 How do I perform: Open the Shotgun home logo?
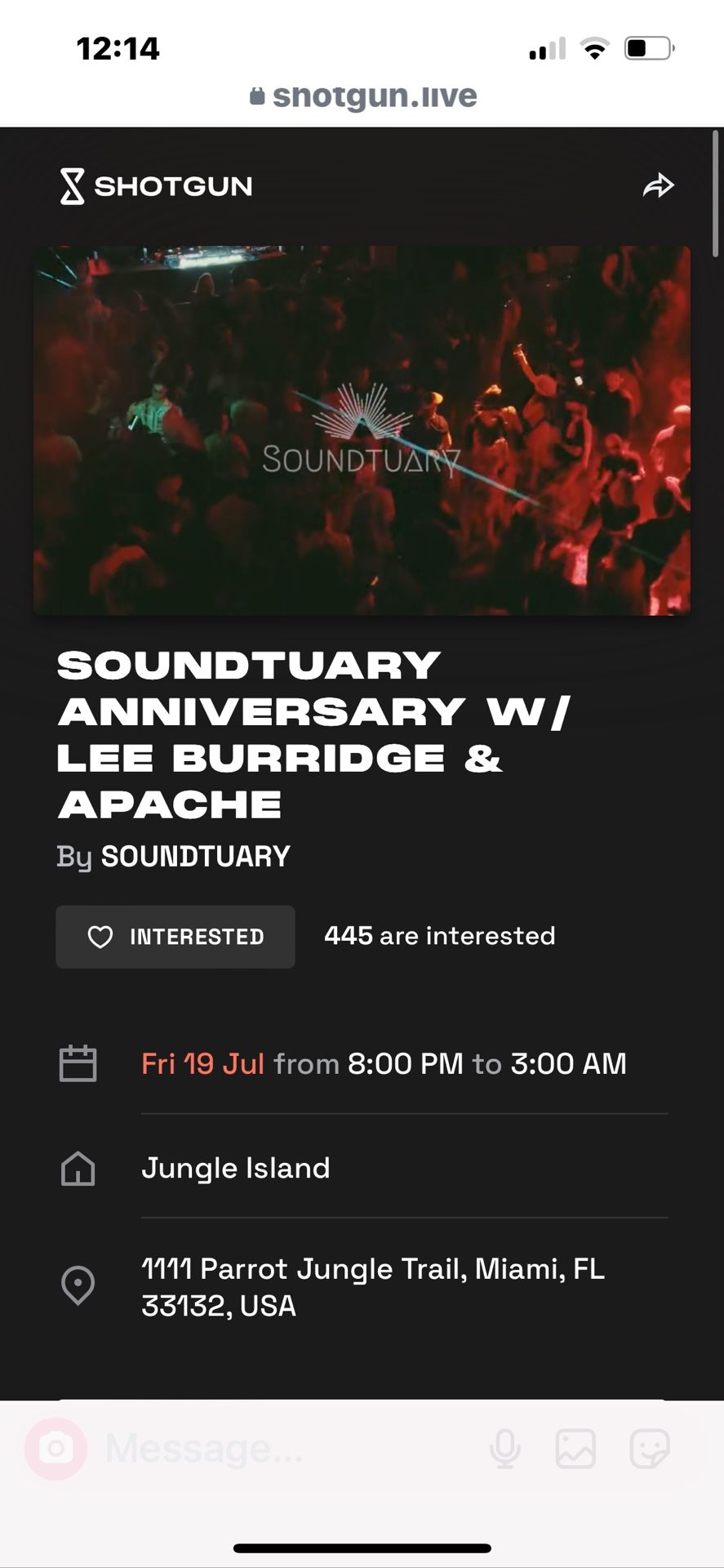point(156,186)
